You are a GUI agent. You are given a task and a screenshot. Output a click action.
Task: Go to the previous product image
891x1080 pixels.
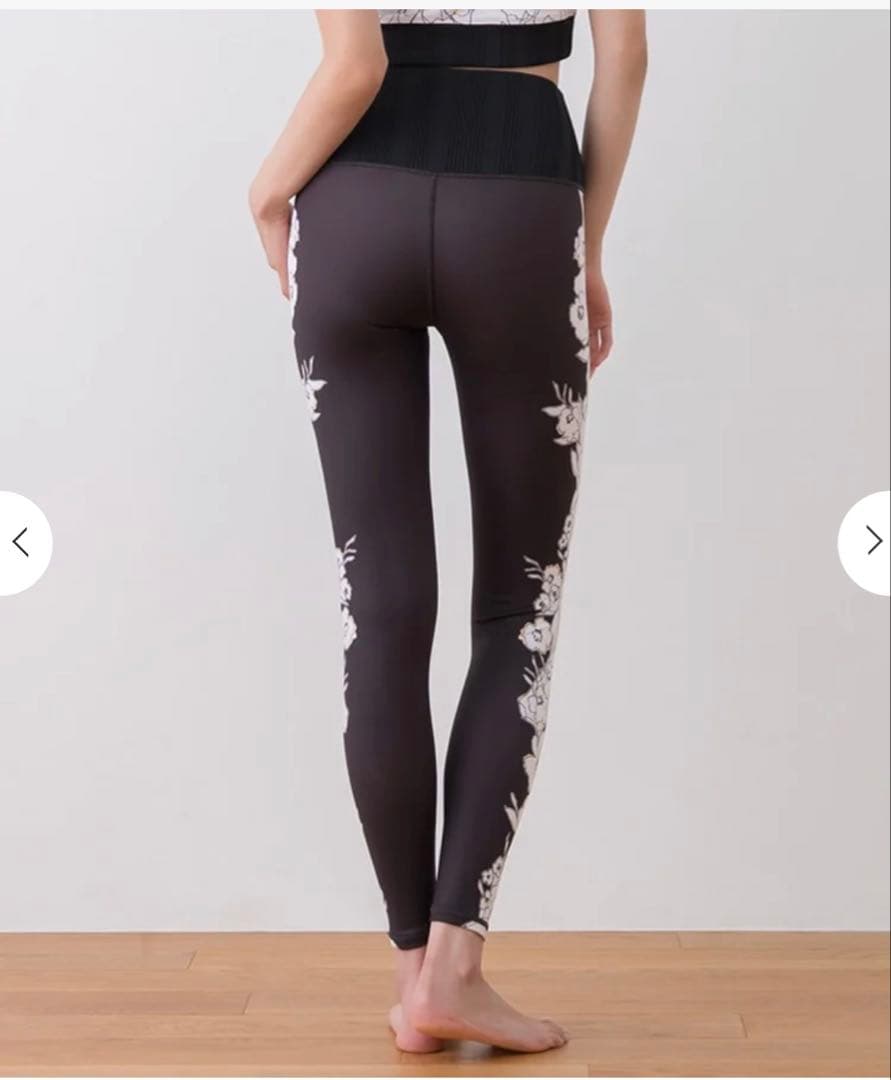coord(21,542)
